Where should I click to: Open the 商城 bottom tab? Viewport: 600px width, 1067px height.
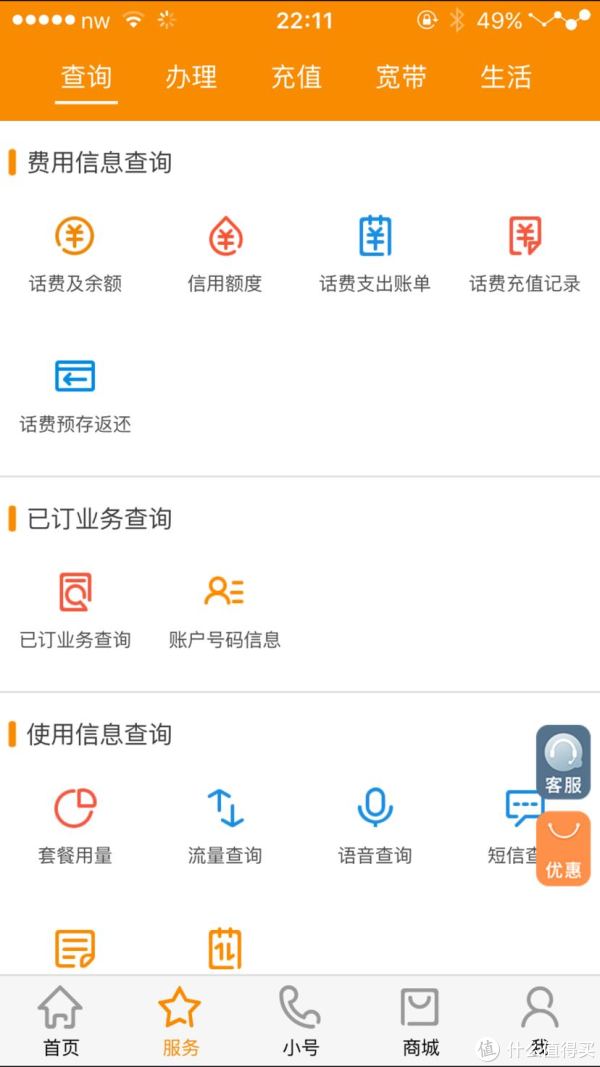click(420, 1021)
